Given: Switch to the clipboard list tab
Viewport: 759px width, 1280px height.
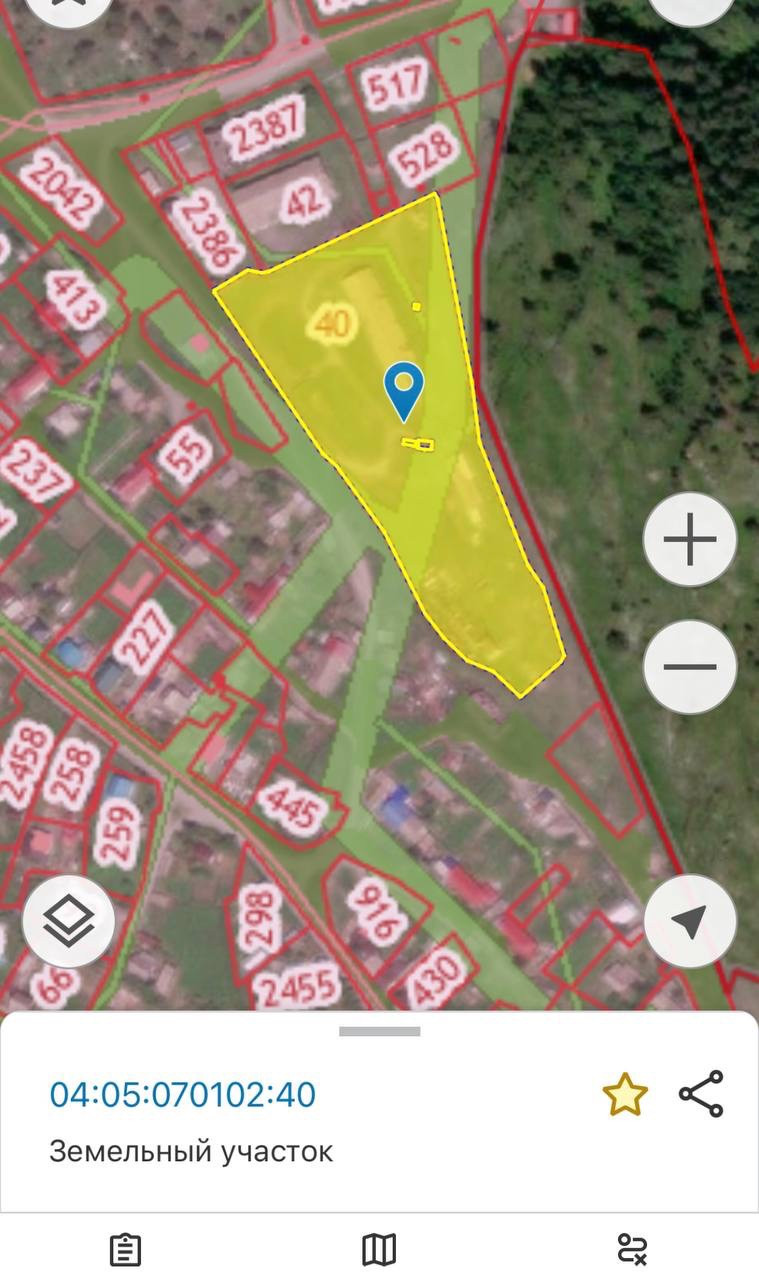Looking at the screenshot, I should click(x=125, y=1249).
